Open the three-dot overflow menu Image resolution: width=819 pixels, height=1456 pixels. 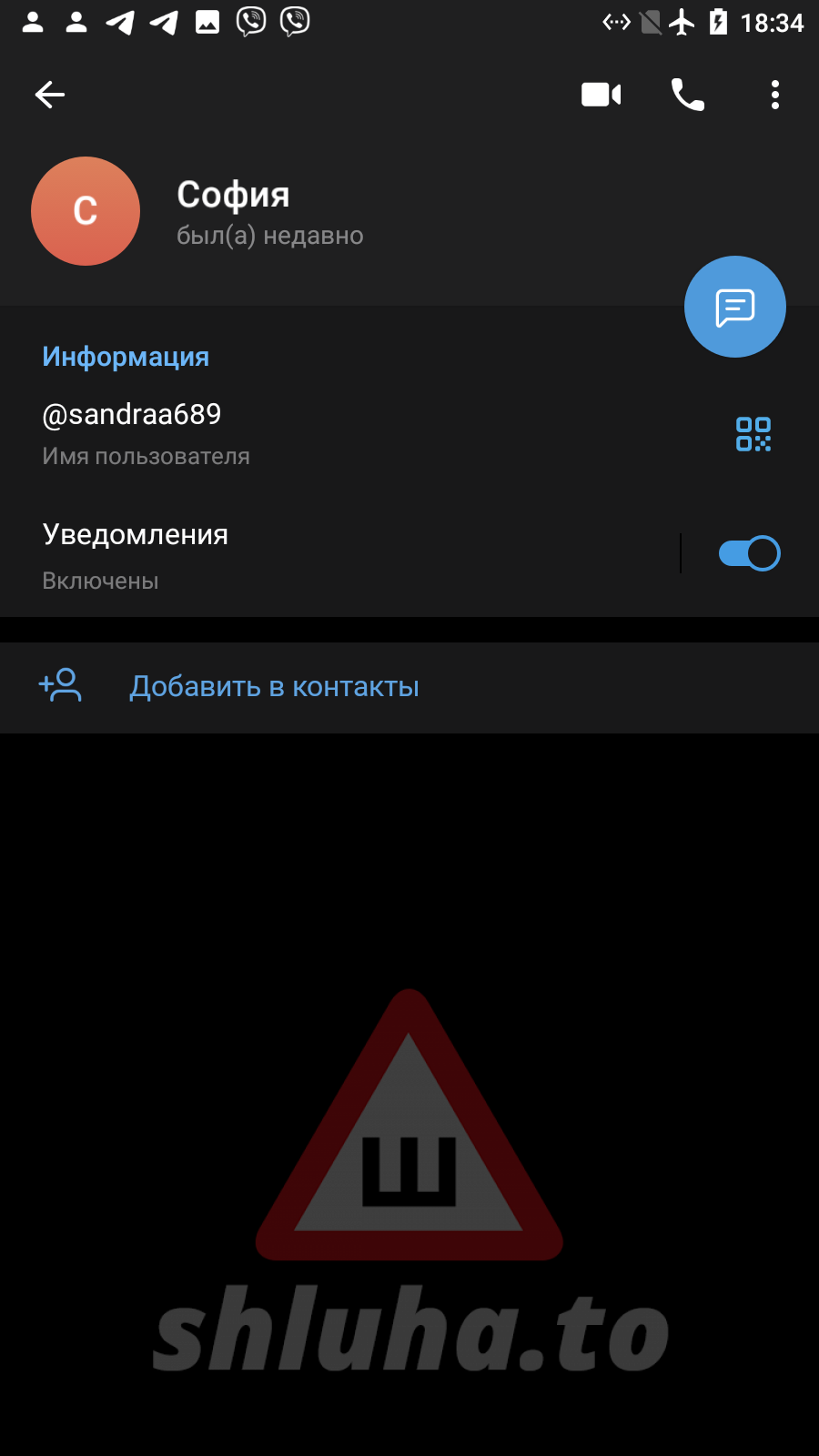(x=774, y=95)
